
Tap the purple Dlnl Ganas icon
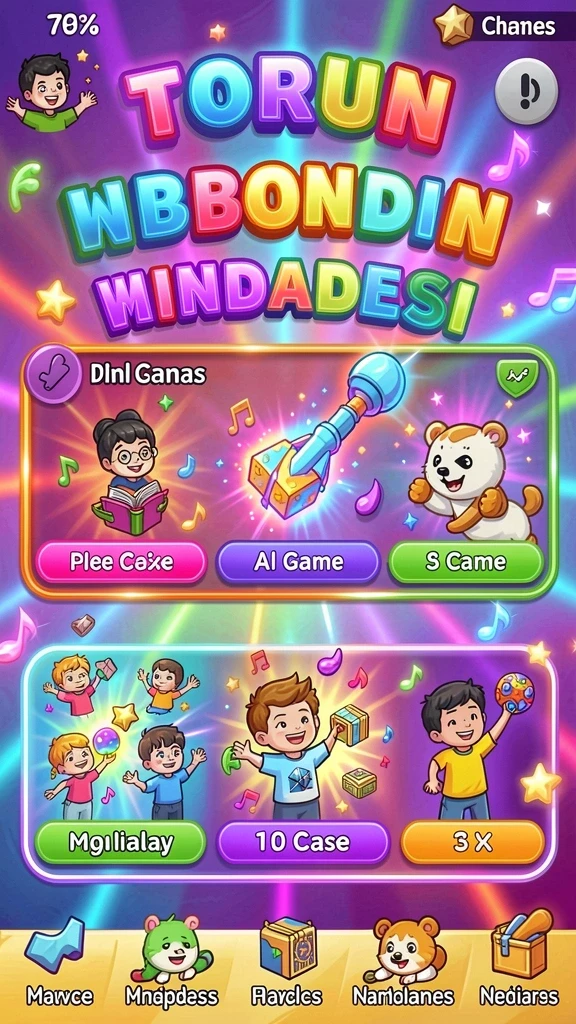54,377
